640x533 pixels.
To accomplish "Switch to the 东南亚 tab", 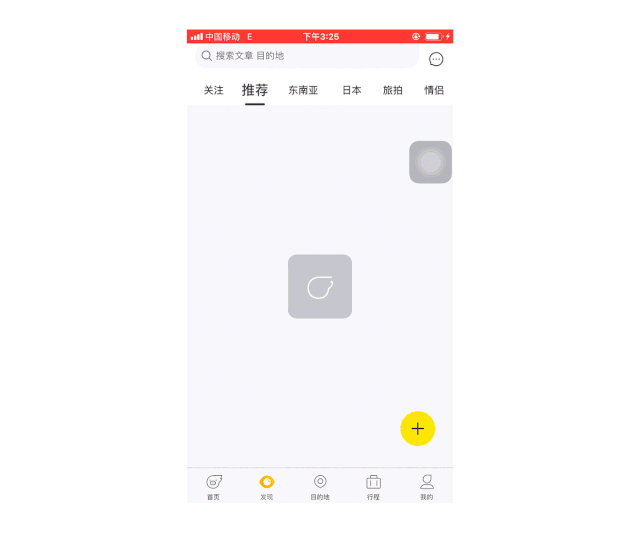I will tap(303, 90).
